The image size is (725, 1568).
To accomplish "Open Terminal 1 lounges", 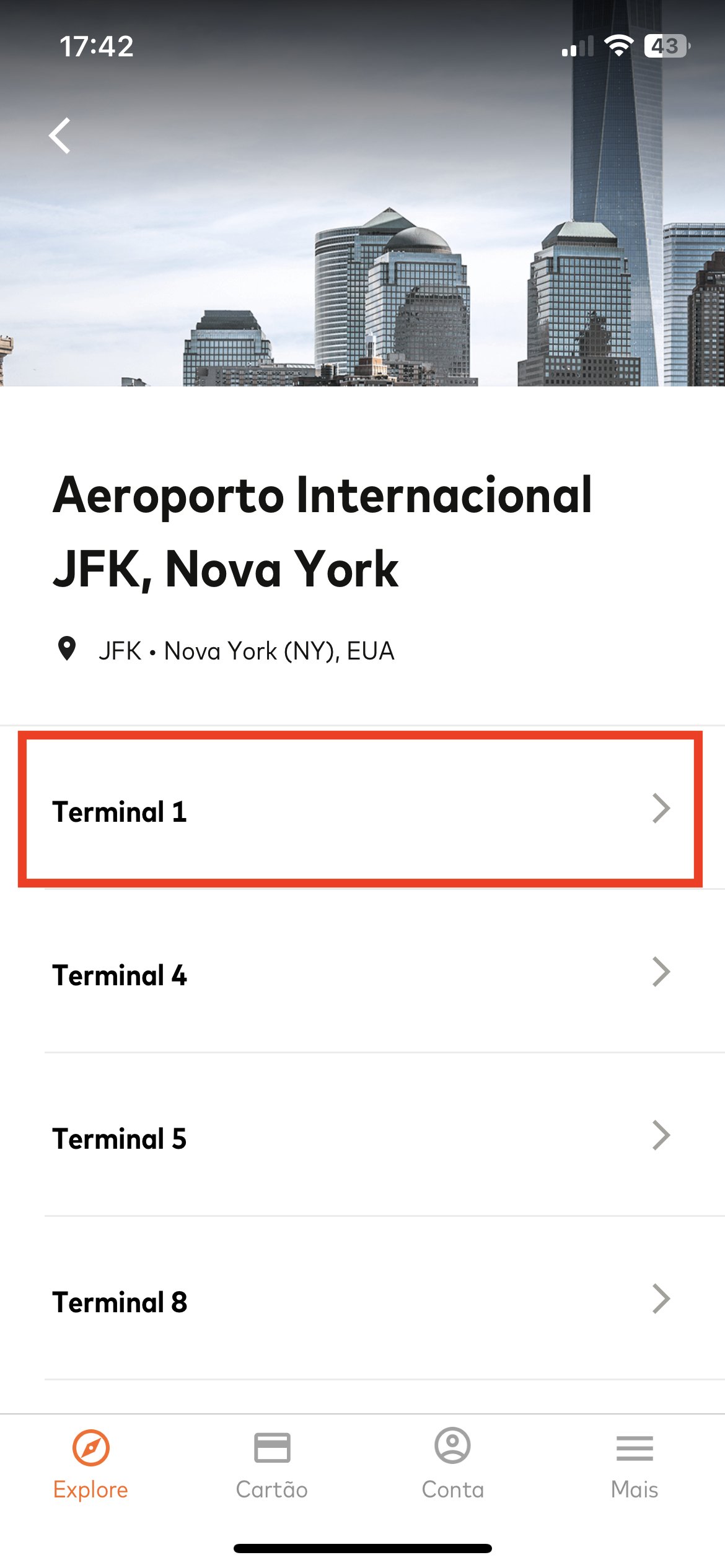I will (362, 809).
